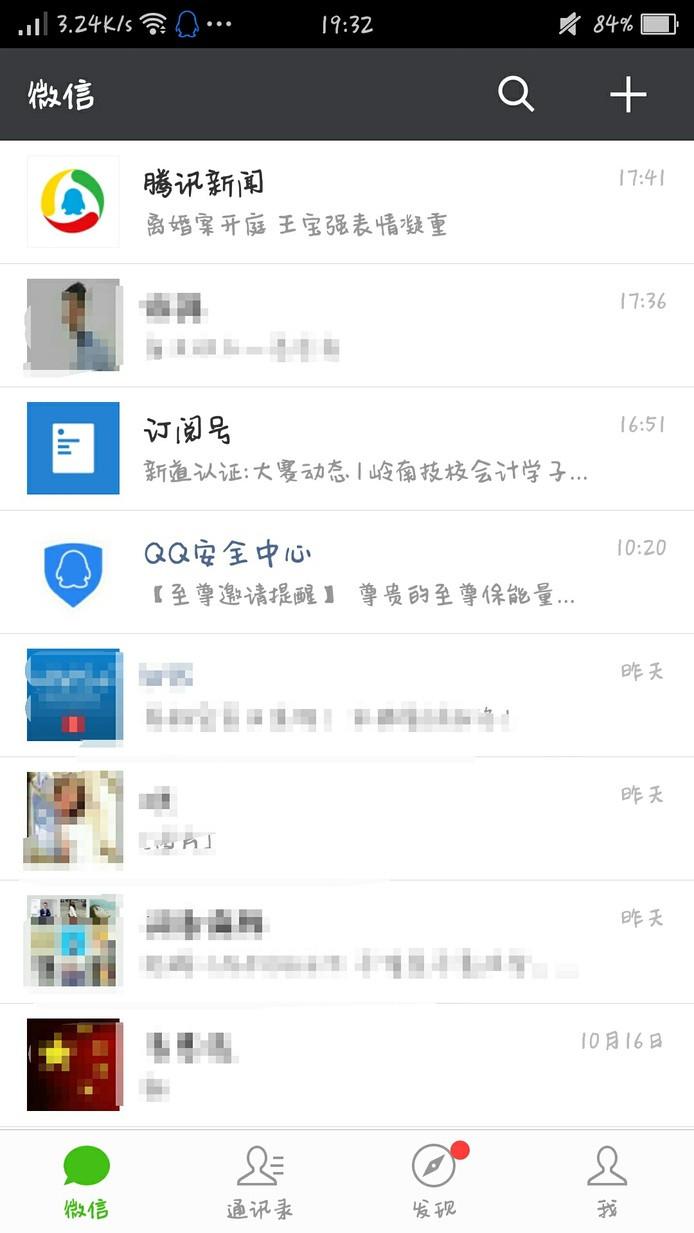Switch to the 我 profile tab

[607, 1182]
